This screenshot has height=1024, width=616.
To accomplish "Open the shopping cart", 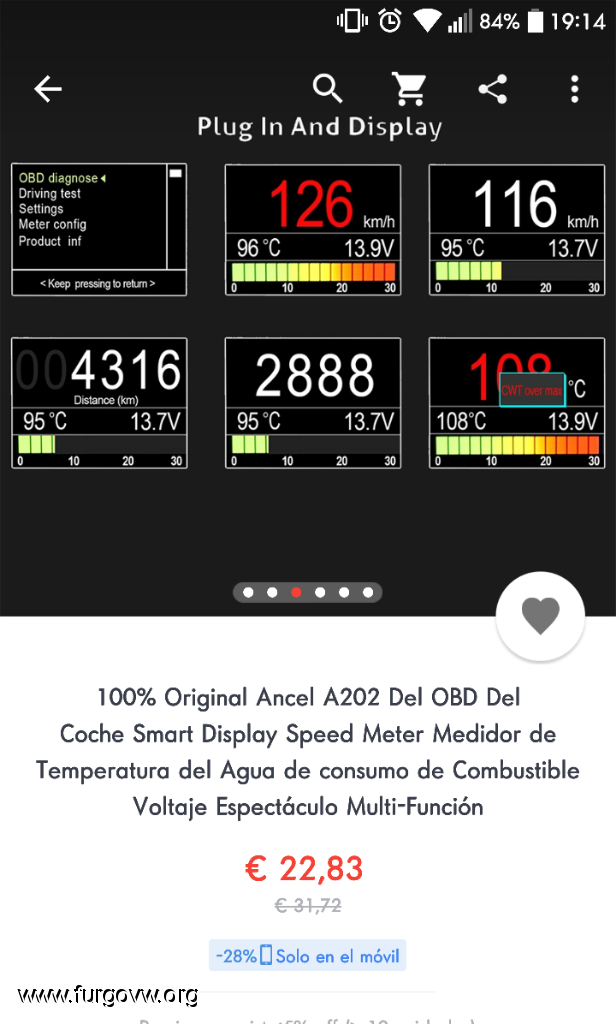I will coord(410,89).
